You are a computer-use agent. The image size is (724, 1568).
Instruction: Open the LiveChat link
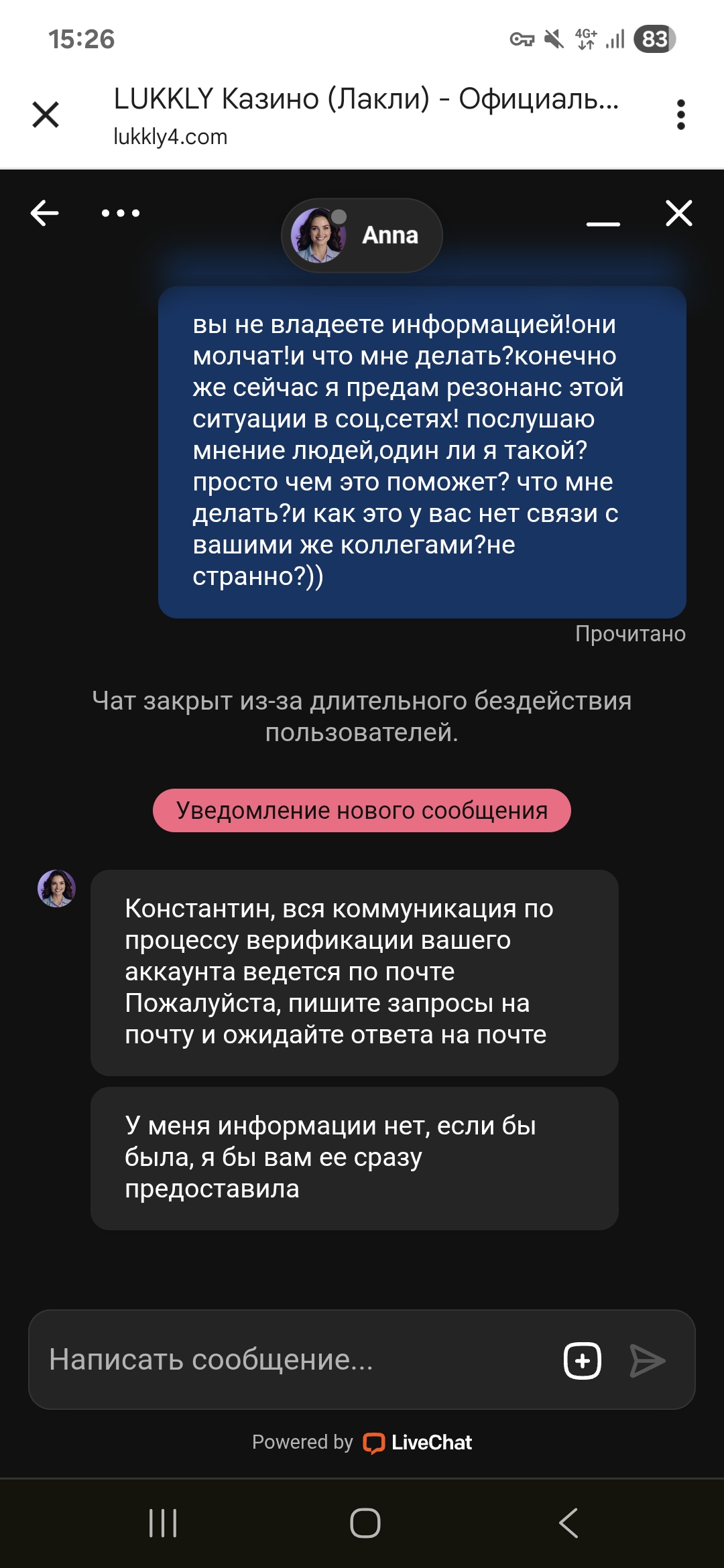tap(418, 1442)
